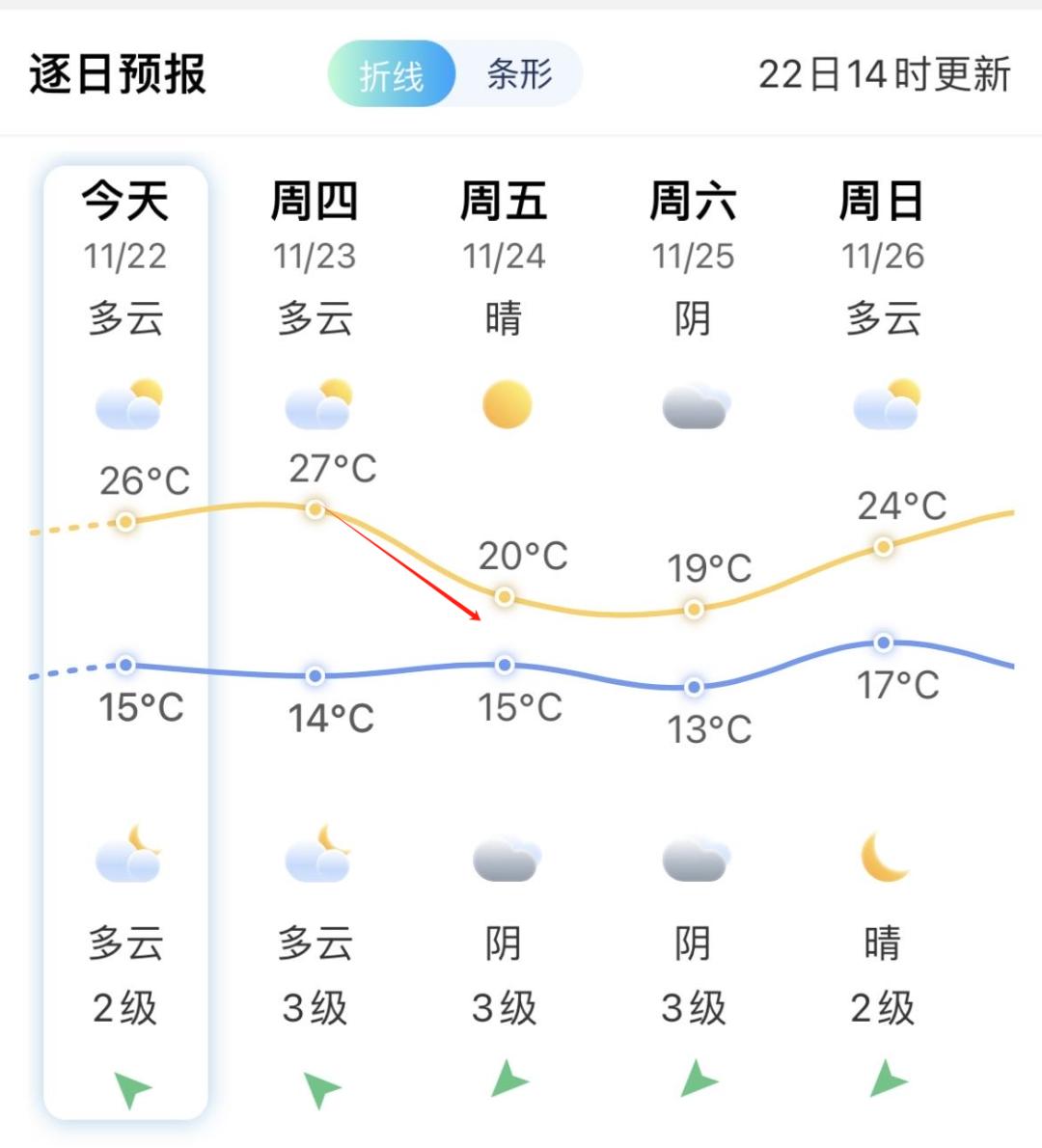Click the 13°C low temperature point
This screenshot has height=1148, width=1042.
(x=692, y=687)
